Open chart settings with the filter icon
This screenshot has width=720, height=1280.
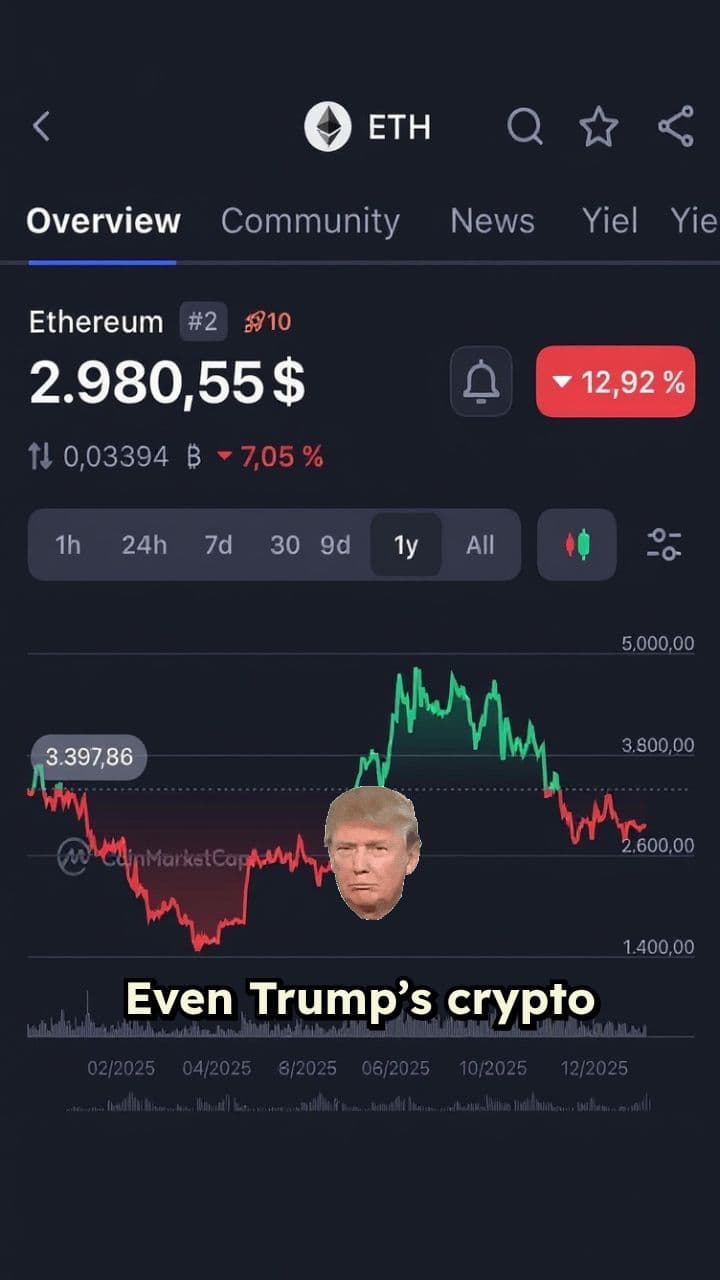pos(664,545)
